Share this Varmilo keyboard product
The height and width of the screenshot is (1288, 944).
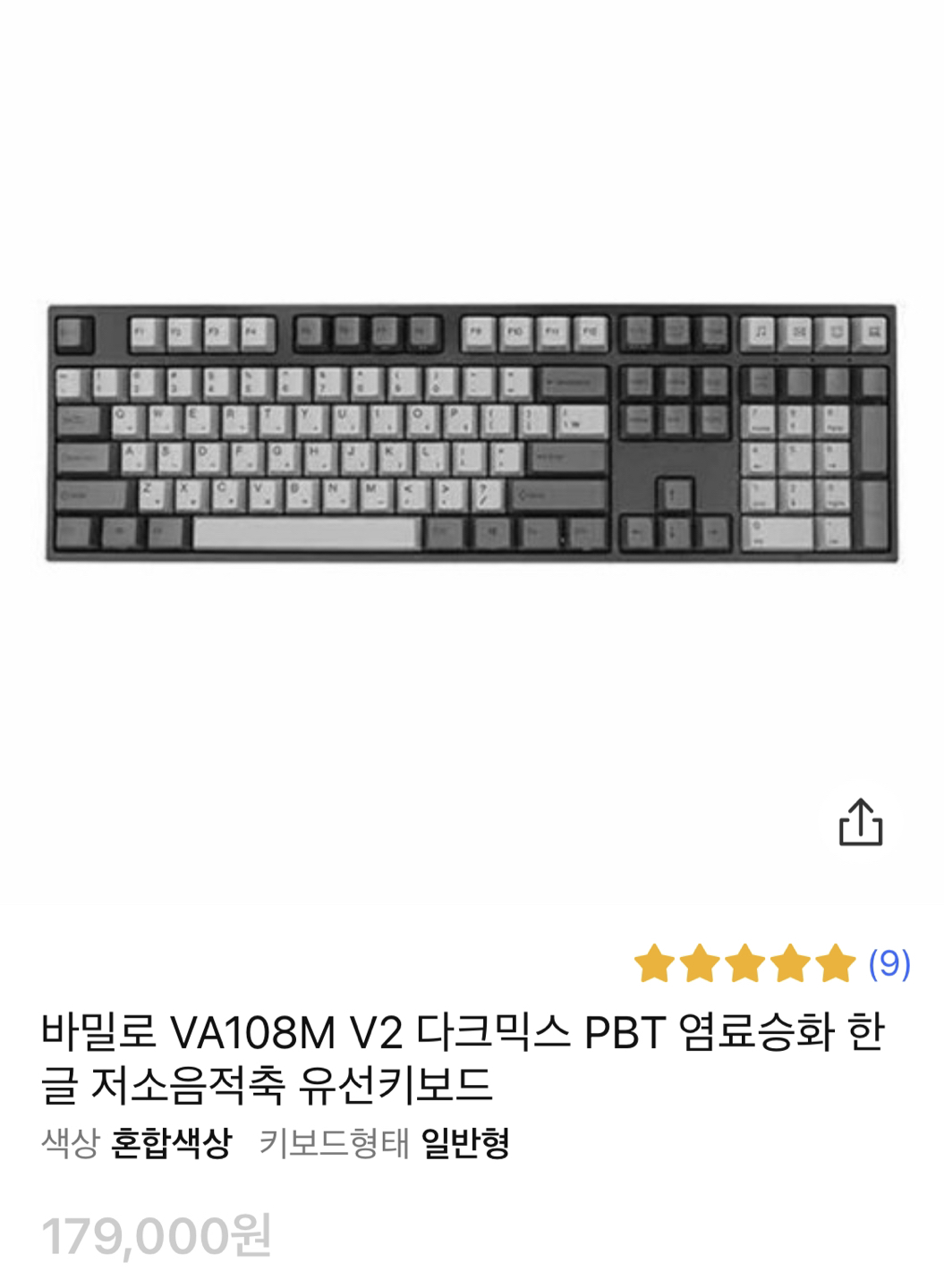tap(860, 822)
